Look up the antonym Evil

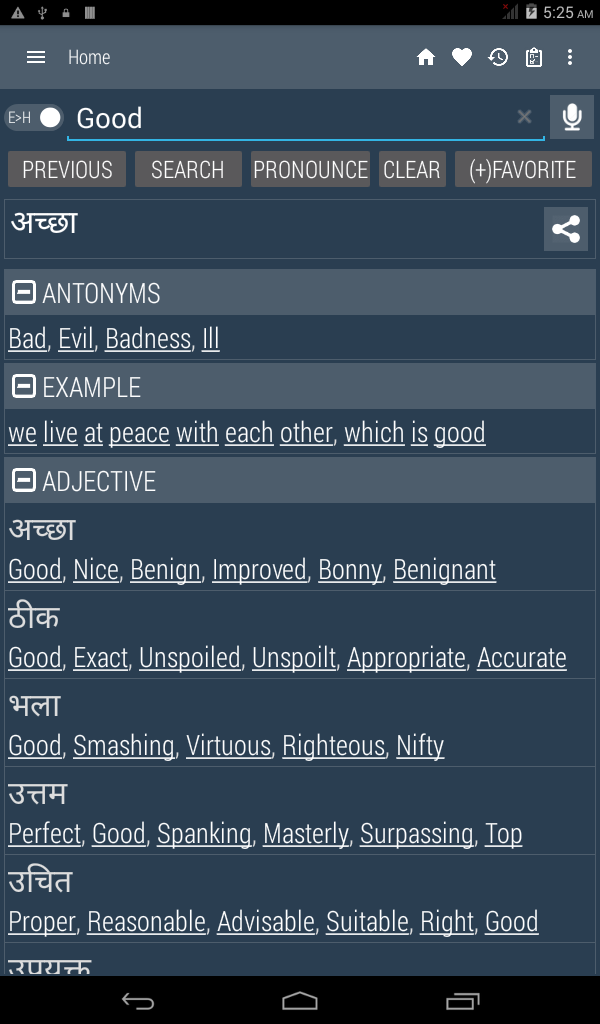point(75,339)
